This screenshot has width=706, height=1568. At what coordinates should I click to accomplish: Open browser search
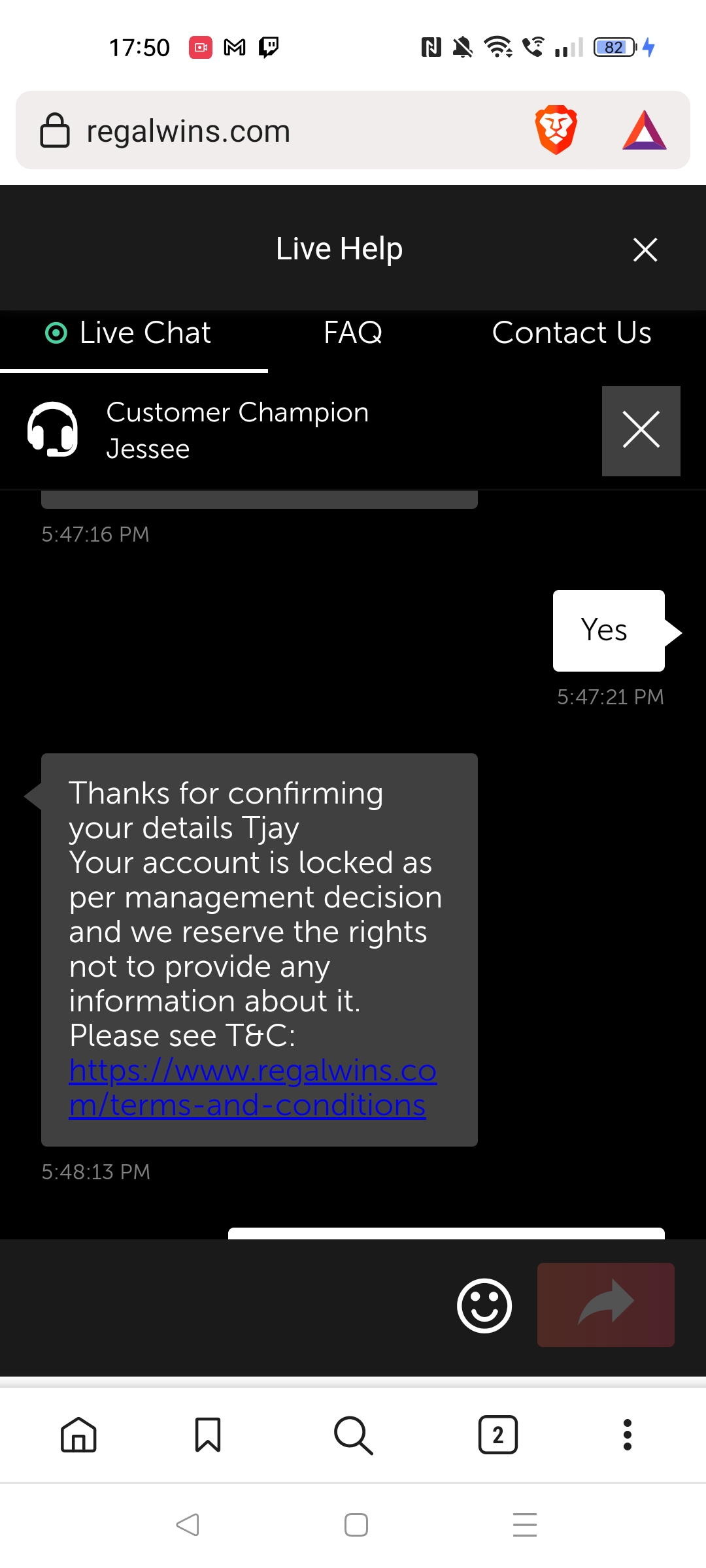[x=353, y=1435]
